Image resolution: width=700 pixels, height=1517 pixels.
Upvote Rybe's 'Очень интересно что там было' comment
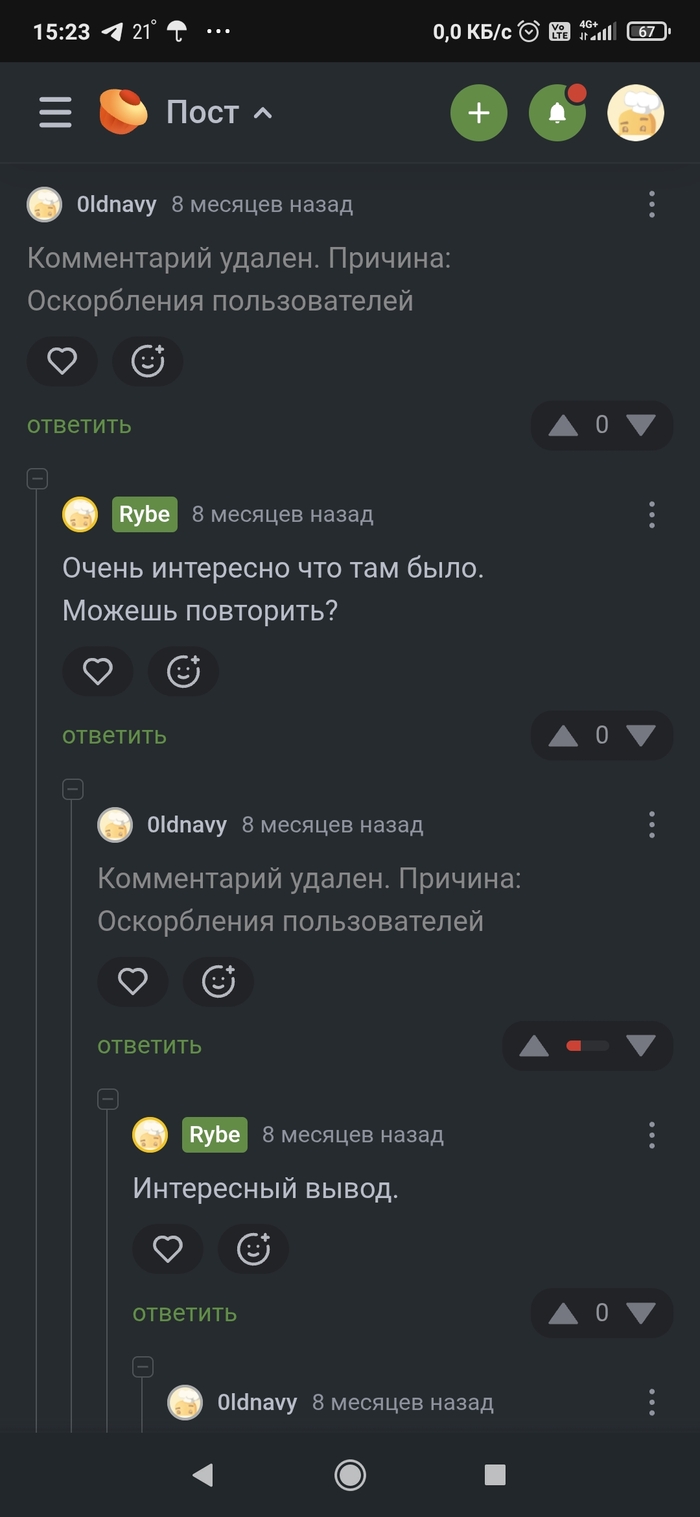pyautogui.click(x=563, y=736)
